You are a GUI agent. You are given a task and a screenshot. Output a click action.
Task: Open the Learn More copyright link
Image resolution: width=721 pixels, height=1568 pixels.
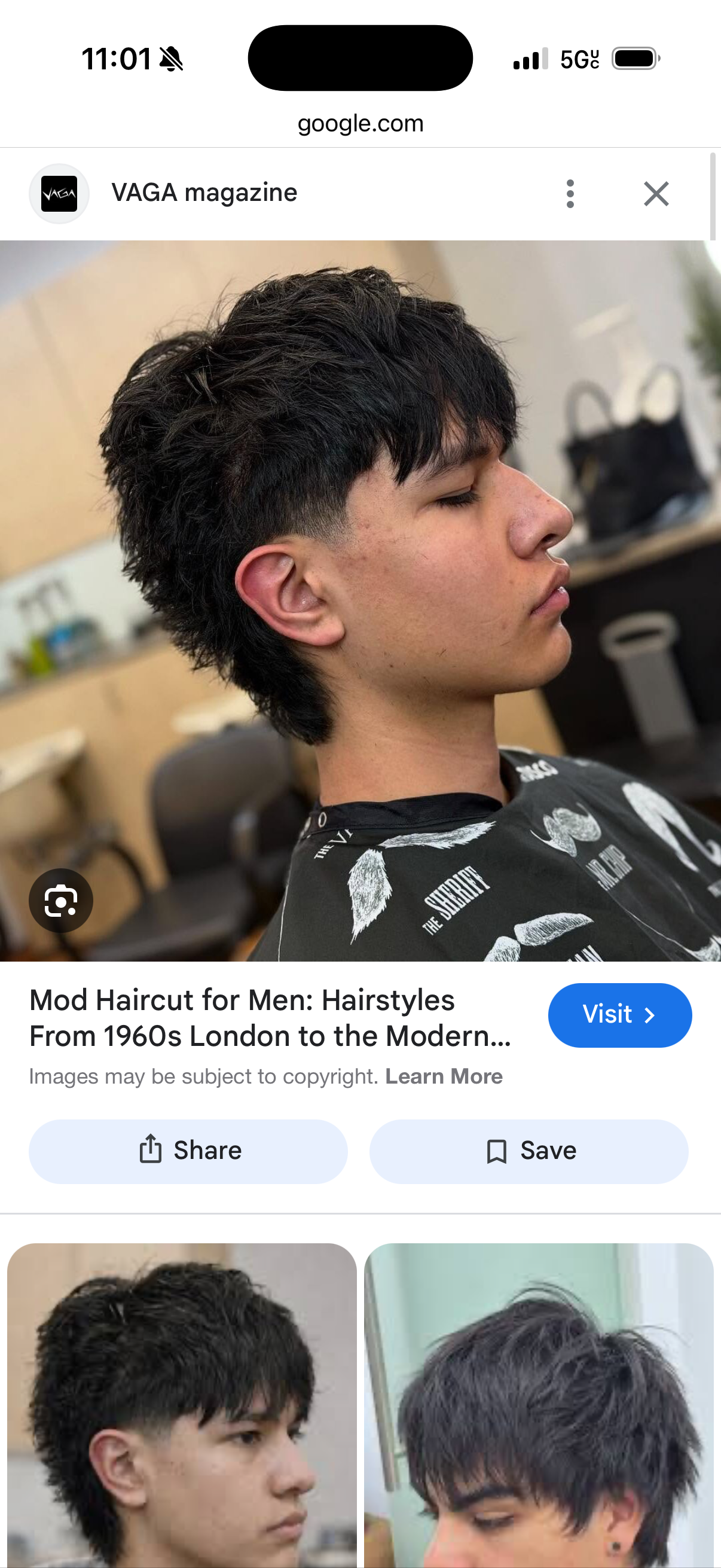pyautogui.click(x=444, y=1076)
